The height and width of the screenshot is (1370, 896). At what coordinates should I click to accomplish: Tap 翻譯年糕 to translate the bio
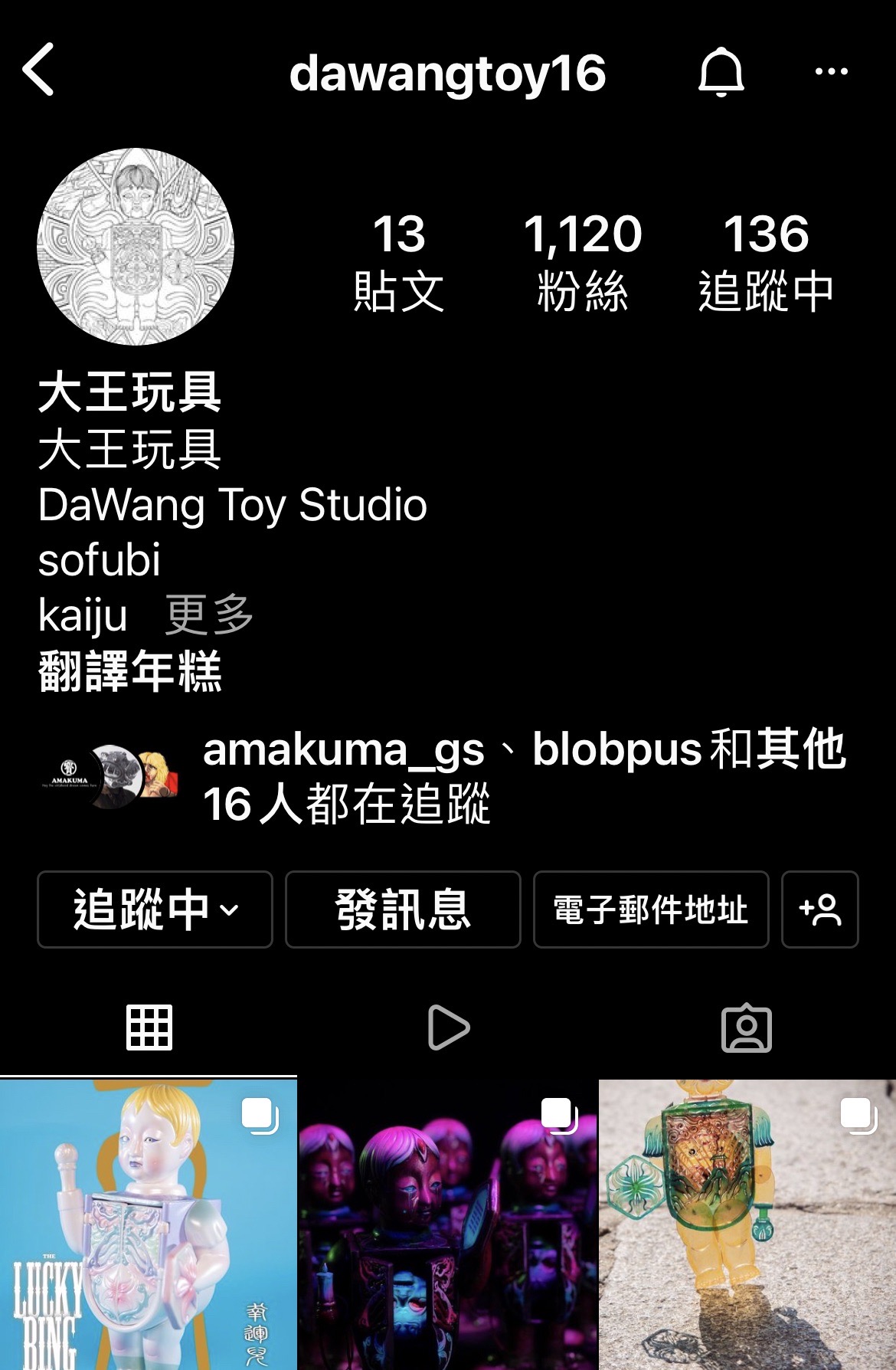pos(130,671)
